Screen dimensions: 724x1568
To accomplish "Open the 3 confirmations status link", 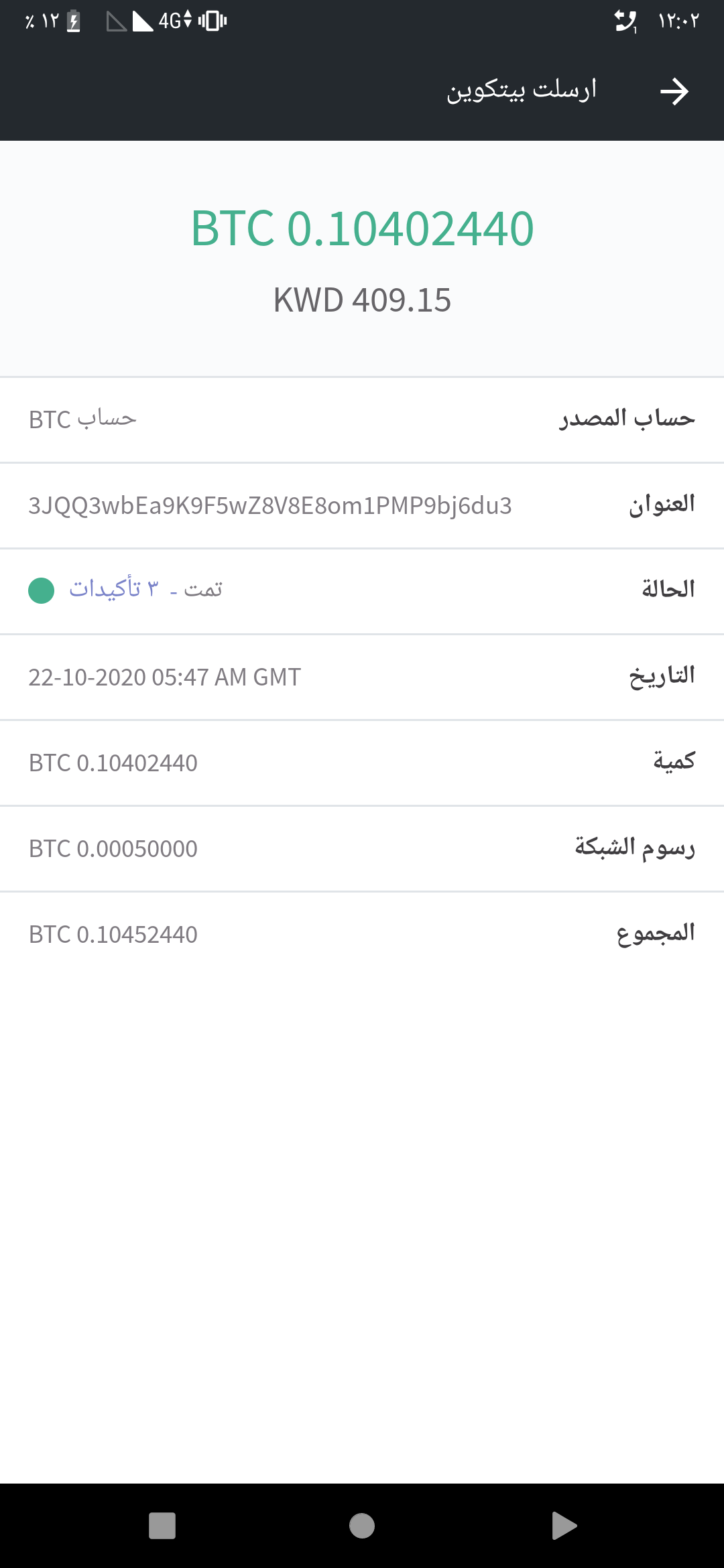I will point(114,589).
